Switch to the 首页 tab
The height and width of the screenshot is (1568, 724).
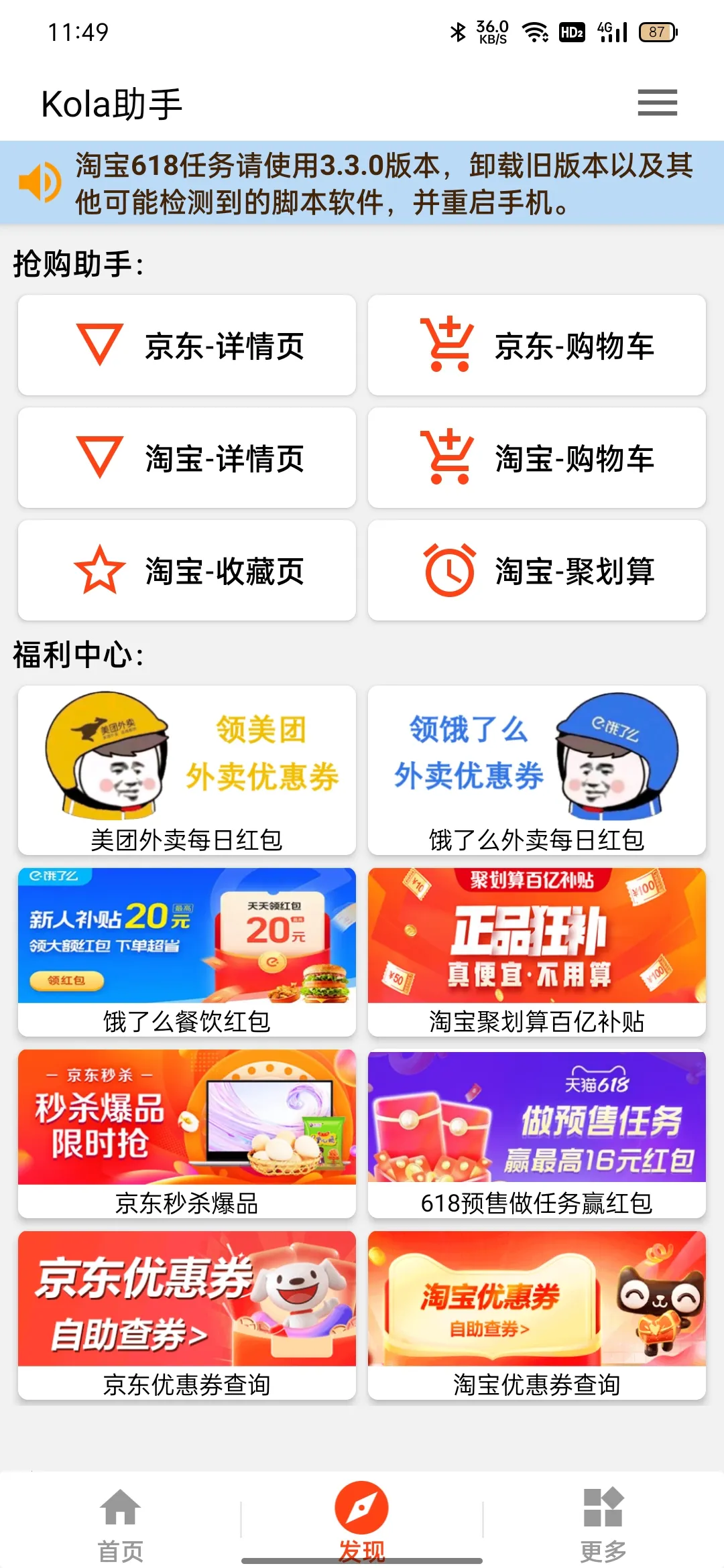(x=121, y=1522)
